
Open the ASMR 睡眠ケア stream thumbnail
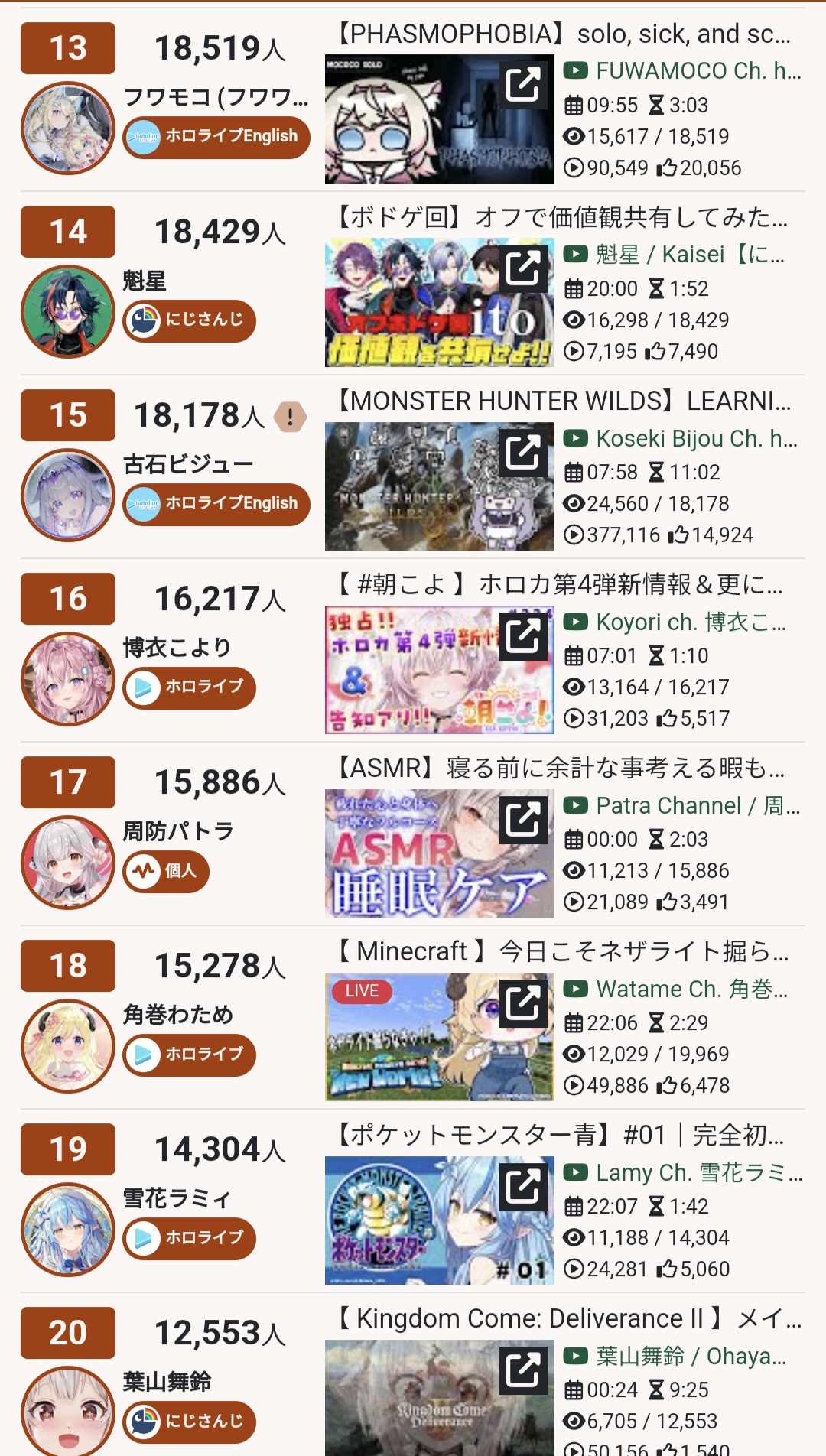click(x=439, y=853)
